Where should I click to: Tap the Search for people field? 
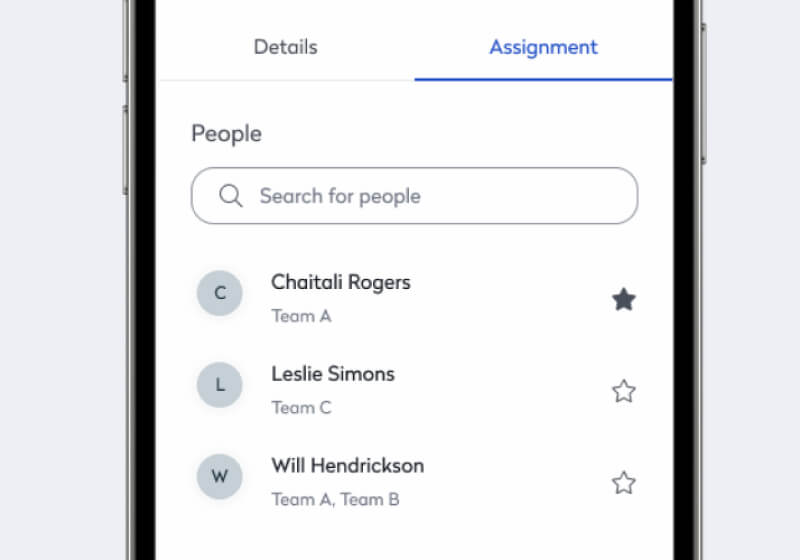point(414,196)
